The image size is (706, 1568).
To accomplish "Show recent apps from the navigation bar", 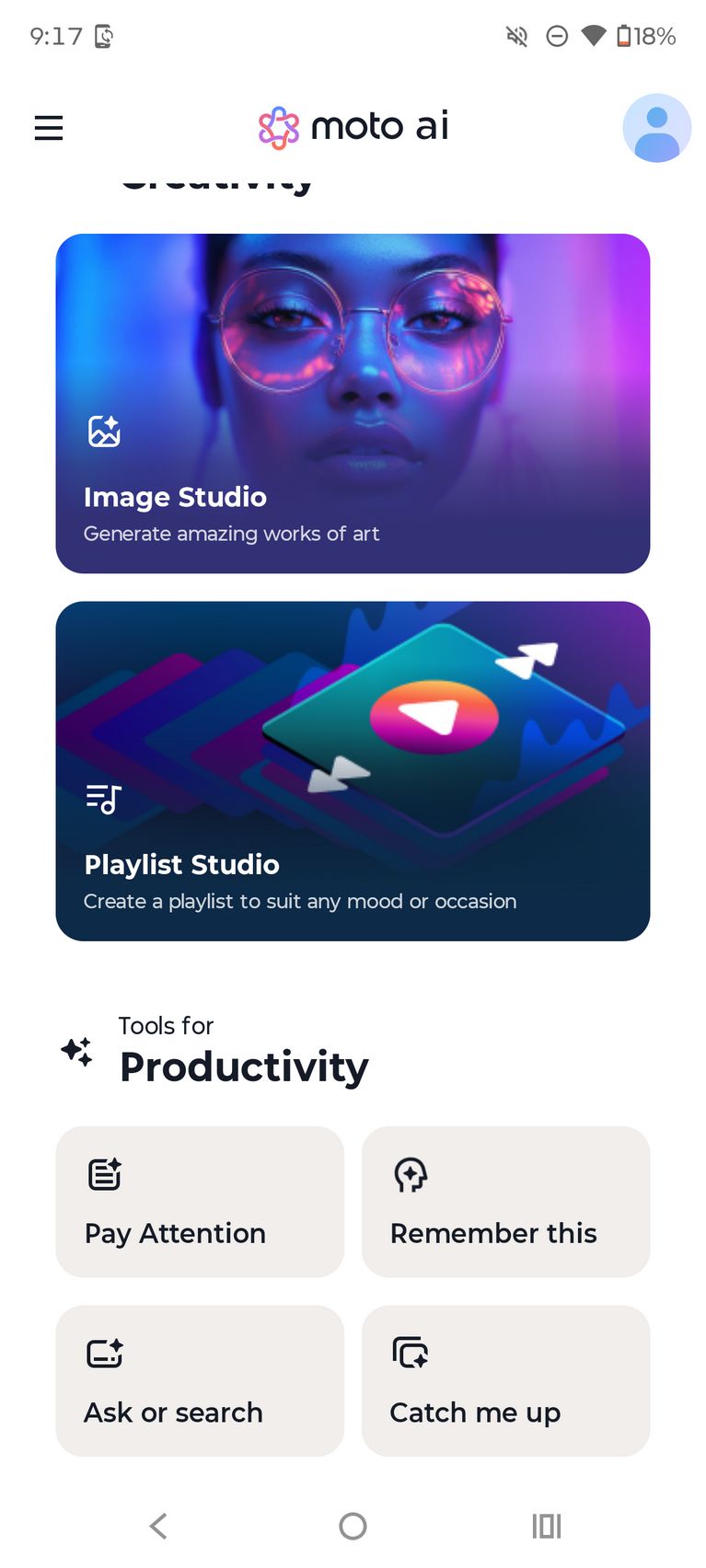I will (x=546, y=1526).
